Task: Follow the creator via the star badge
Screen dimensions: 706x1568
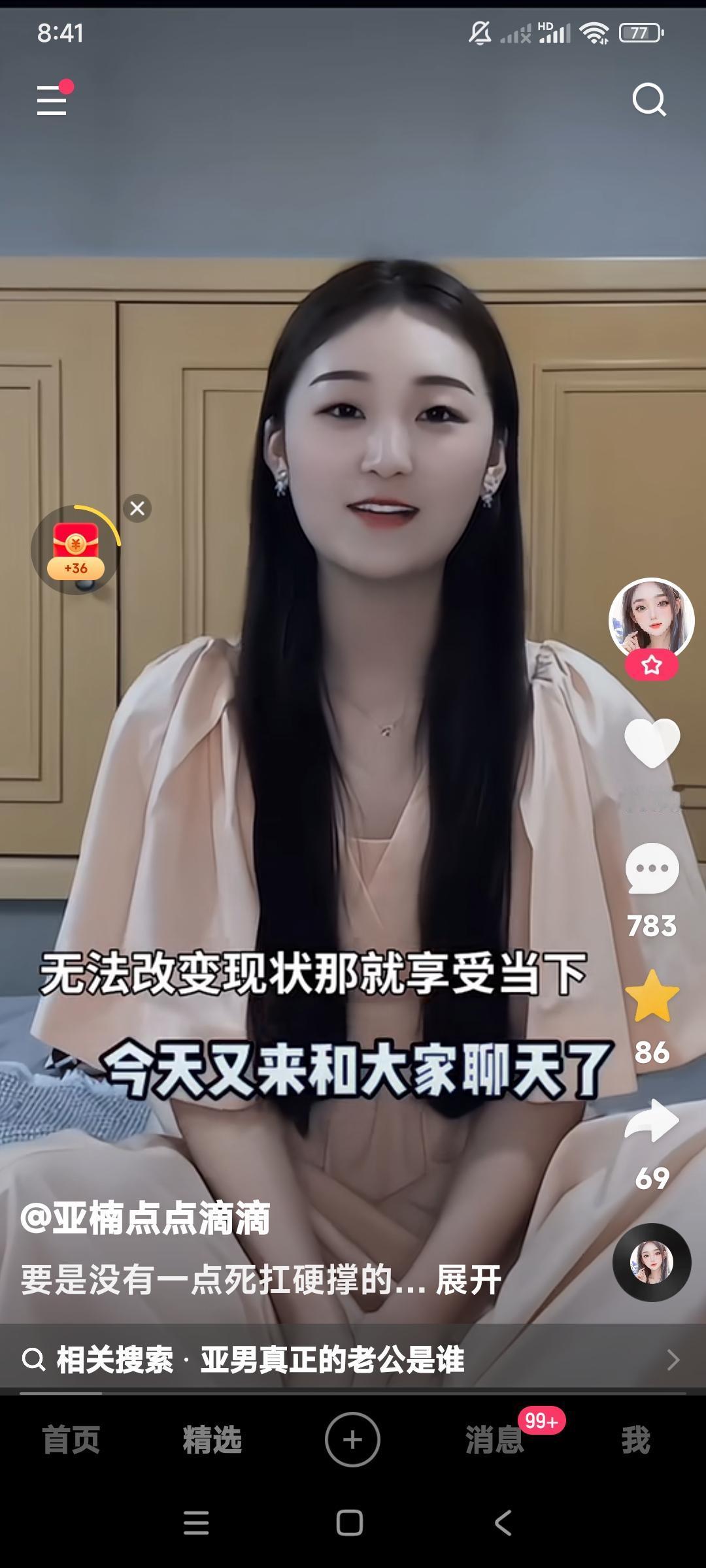Action: tap(652, 666)
